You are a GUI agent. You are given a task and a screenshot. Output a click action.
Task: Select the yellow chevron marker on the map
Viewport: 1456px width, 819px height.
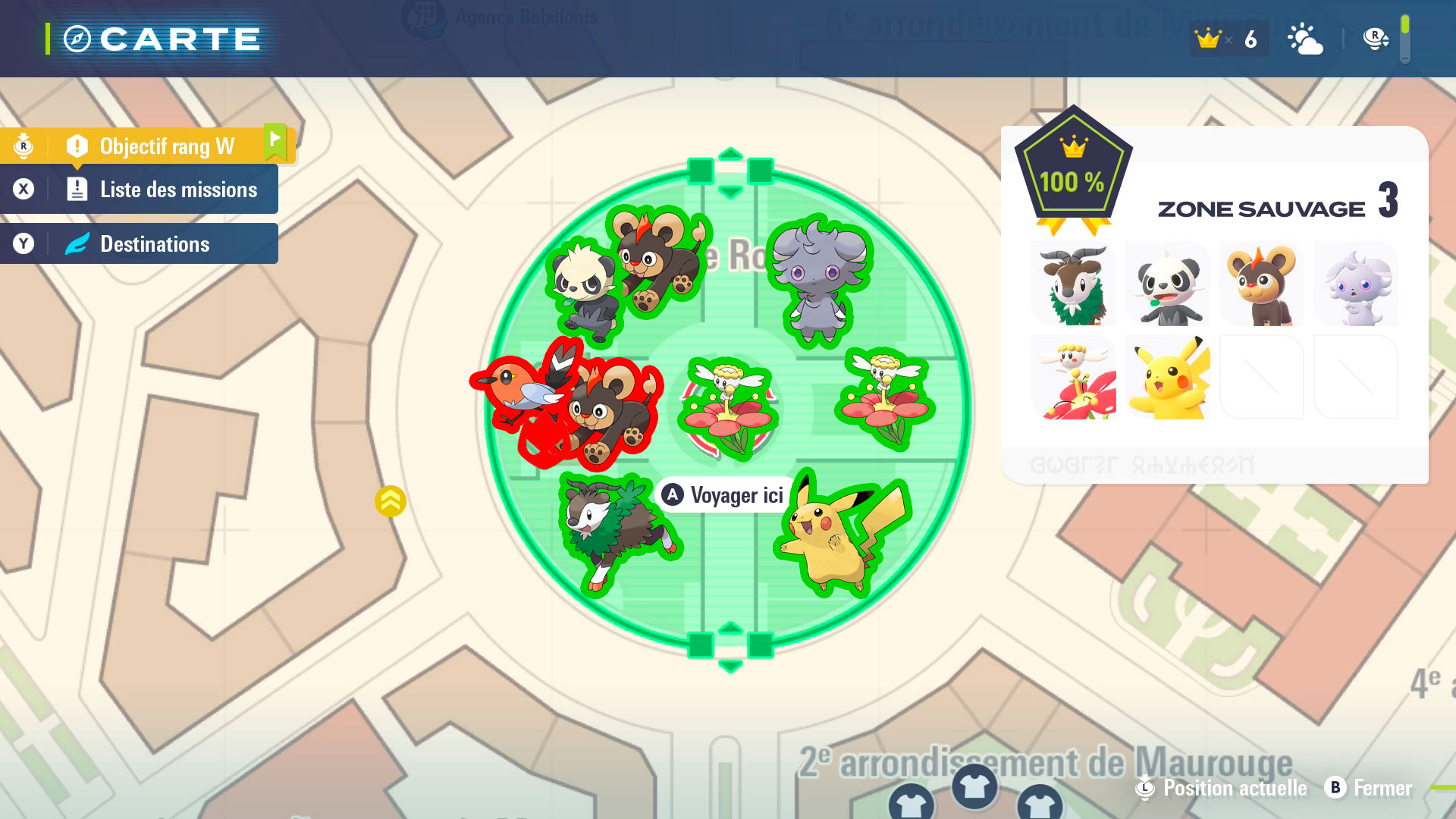click(391, 500)
